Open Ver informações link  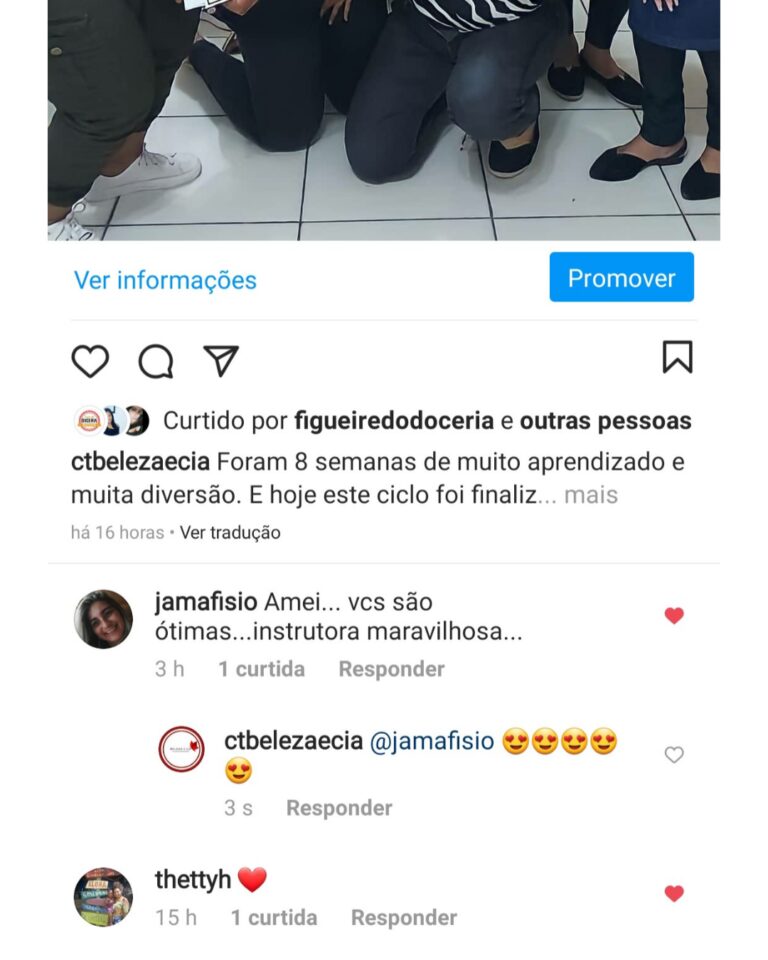click(x=165, y=280)
